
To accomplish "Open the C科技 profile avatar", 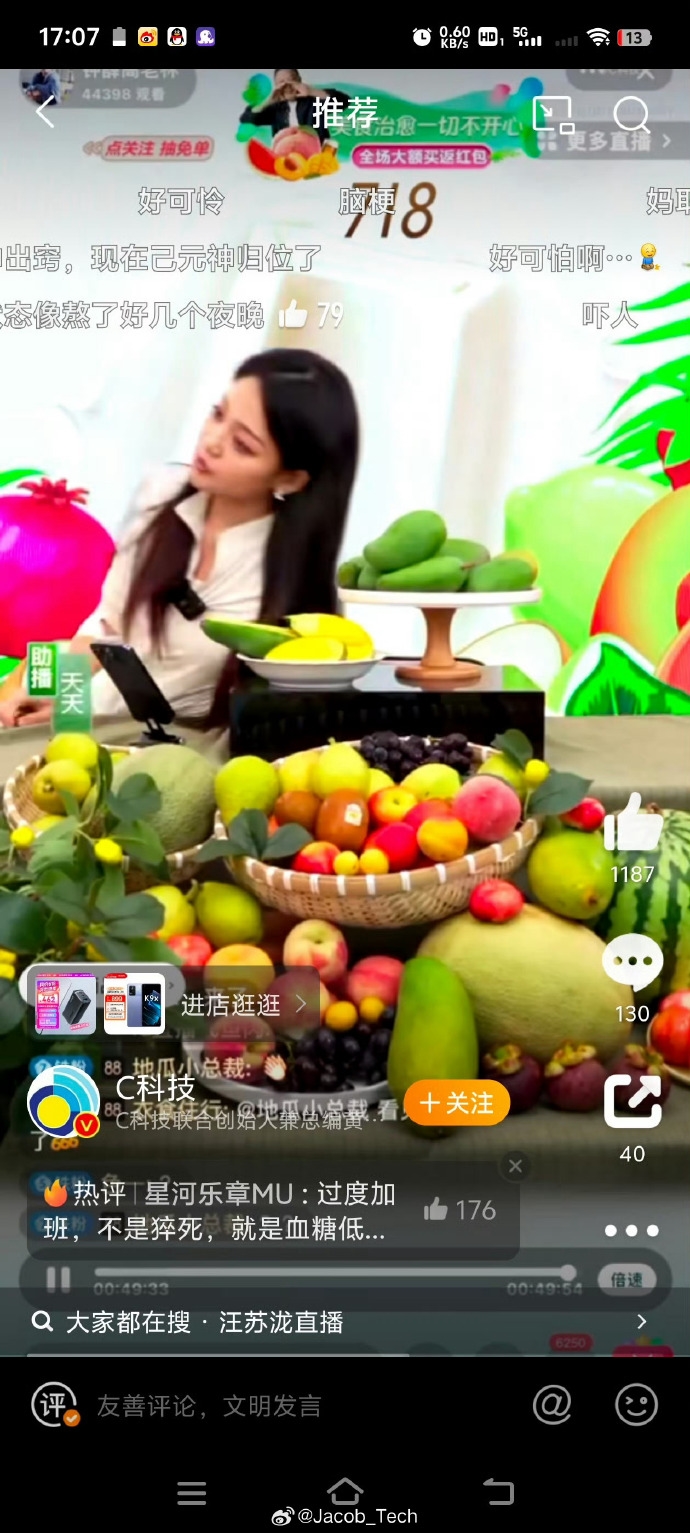I will point(62,1105).
